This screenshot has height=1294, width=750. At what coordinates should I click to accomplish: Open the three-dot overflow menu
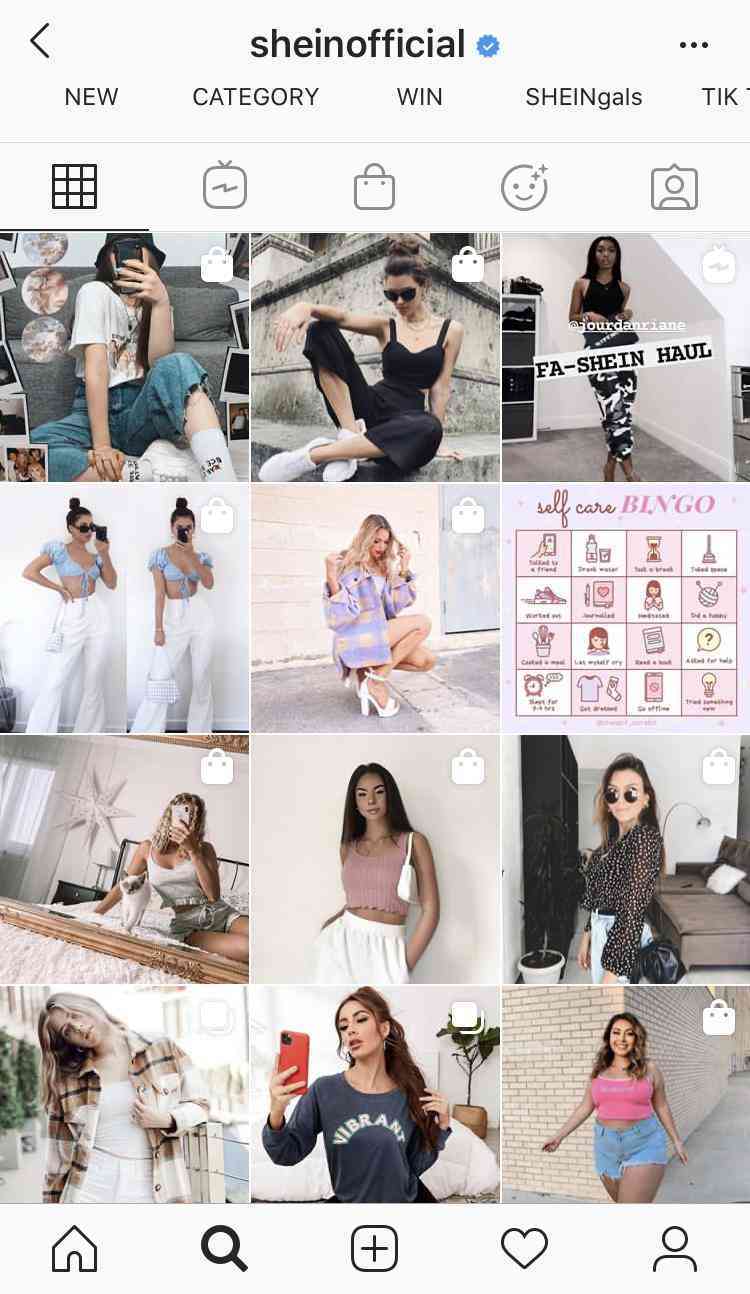[693, 45]
